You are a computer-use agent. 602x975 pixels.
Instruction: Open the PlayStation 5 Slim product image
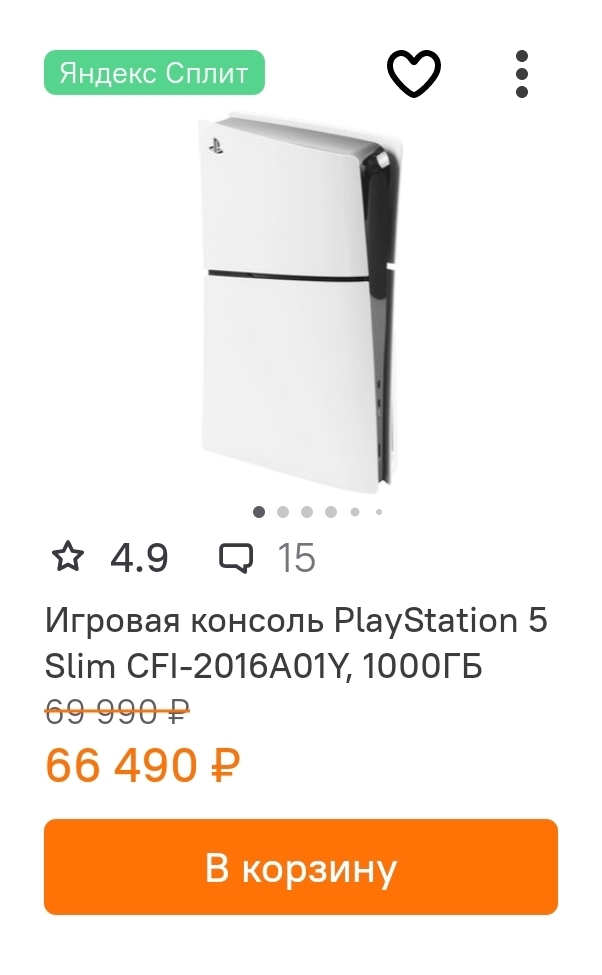click(x=301, y=300)
